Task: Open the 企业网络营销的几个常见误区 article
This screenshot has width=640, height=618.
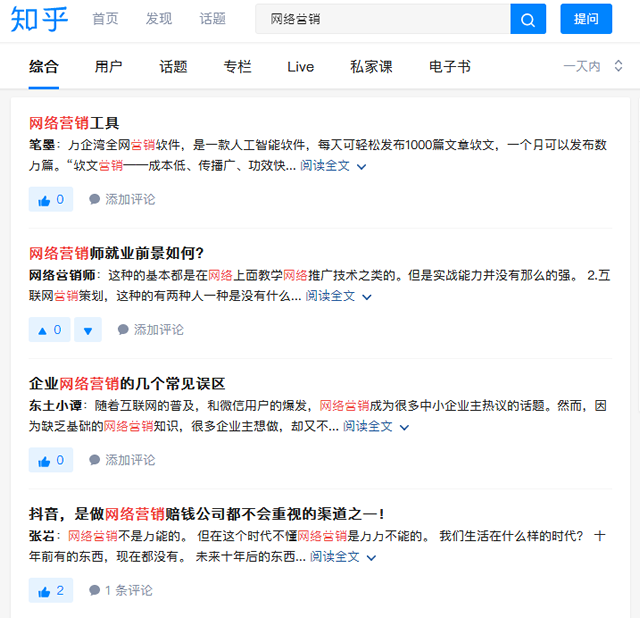Action: click(x=127, y=383)
